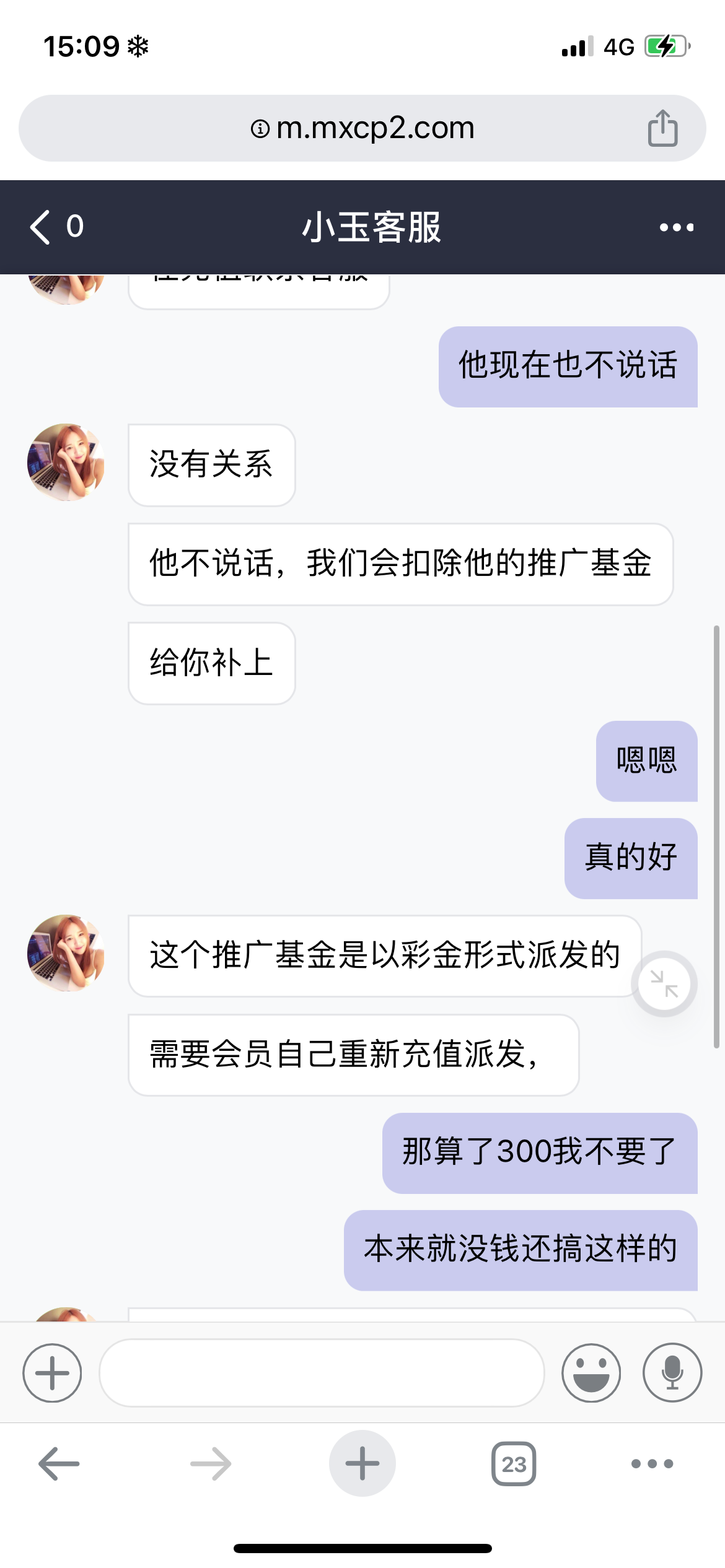Tap the site info icon in address bar
Screen dimensions: 725x1568
click(x=260, y=127)
